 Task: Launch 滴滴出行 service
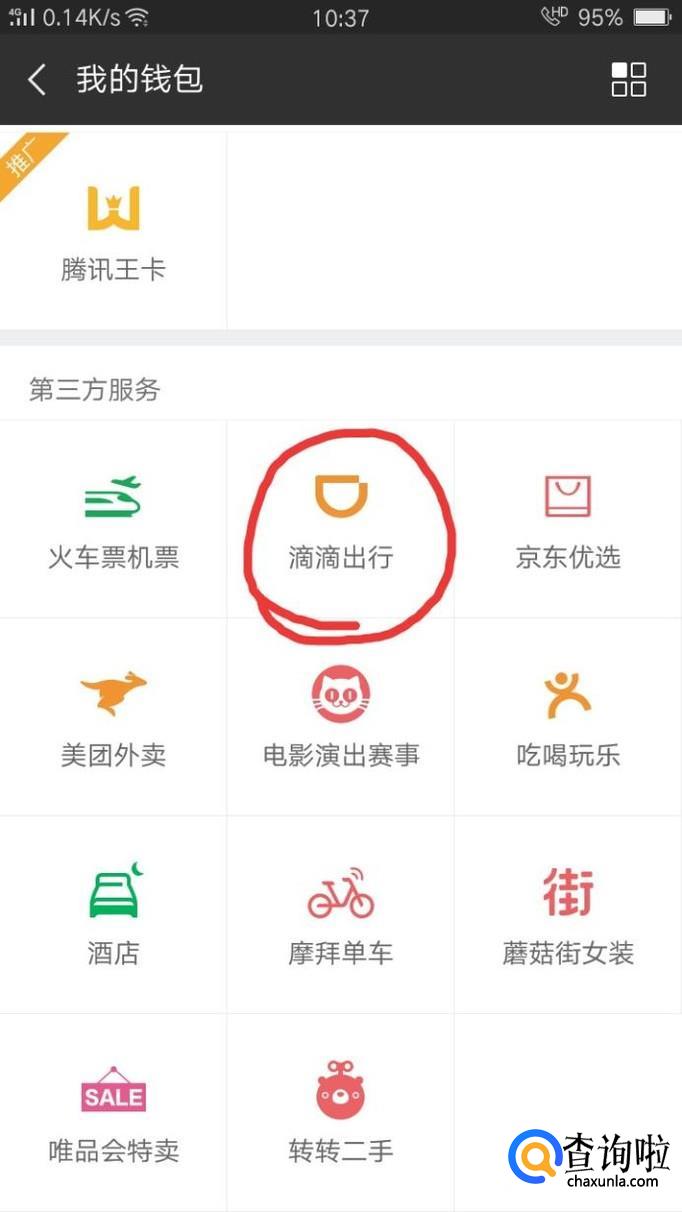click(340, 520)
